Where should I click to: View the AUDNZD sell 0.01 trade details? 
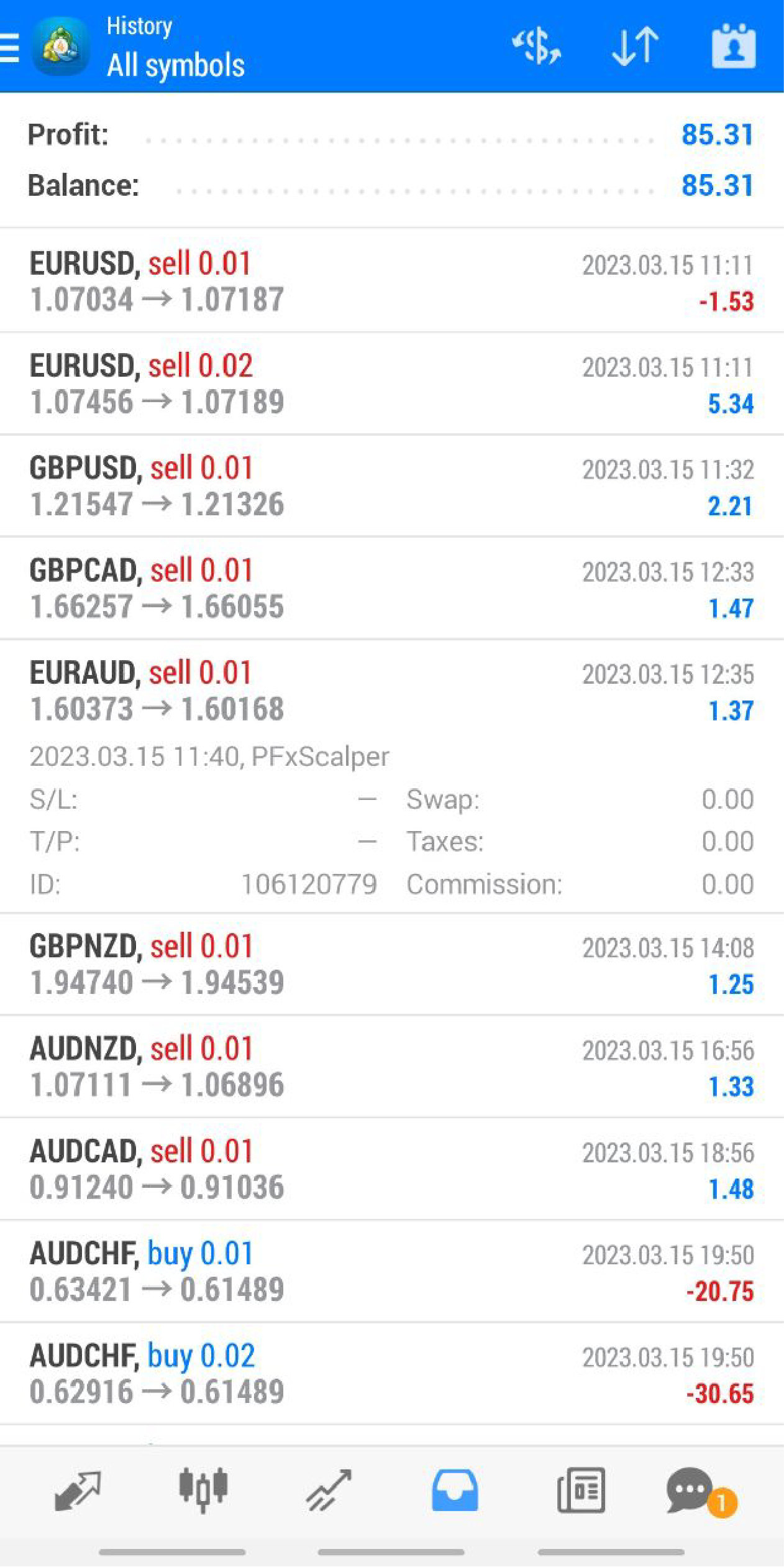coord(391,1067)
